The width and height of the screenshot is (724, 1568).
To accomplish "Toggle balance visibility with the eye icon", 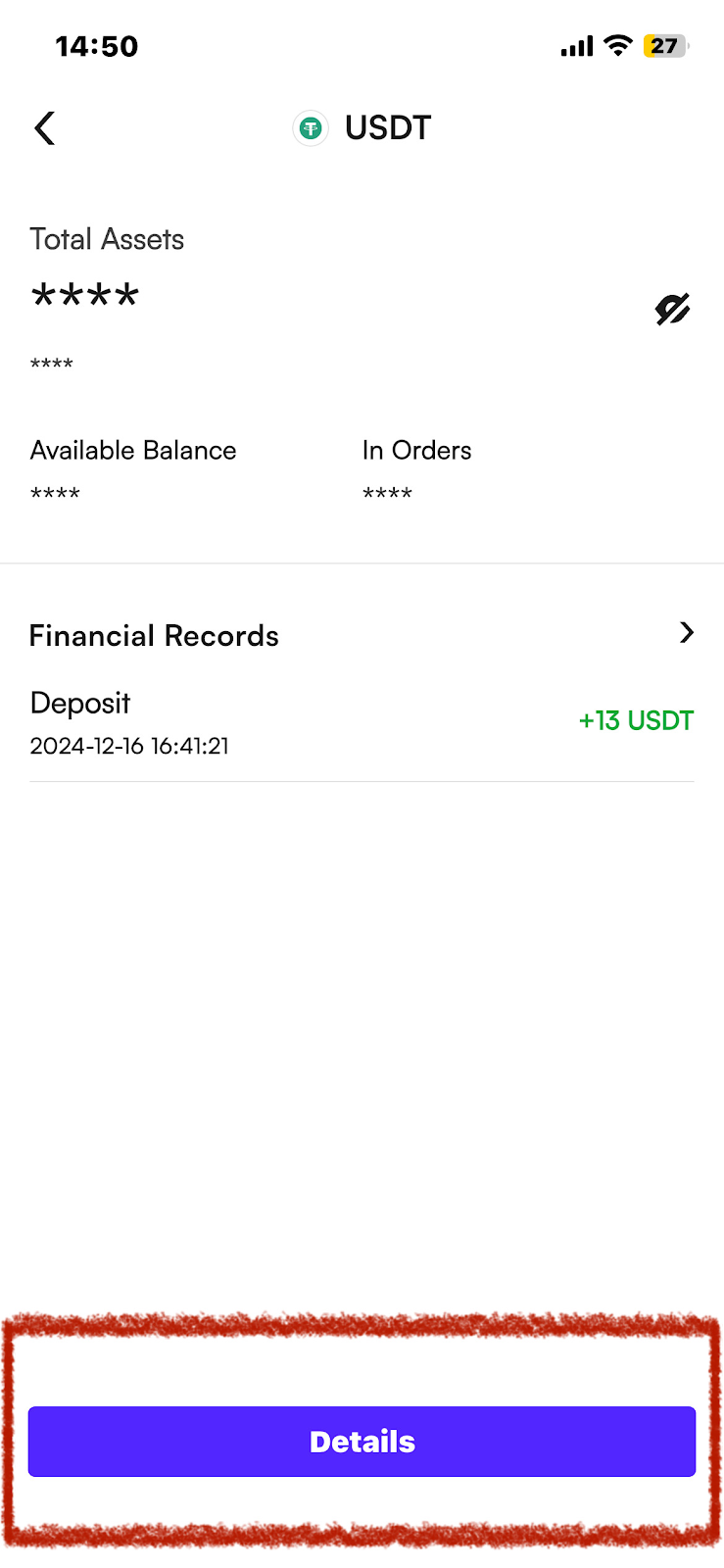I will click(x=672, y=310).
